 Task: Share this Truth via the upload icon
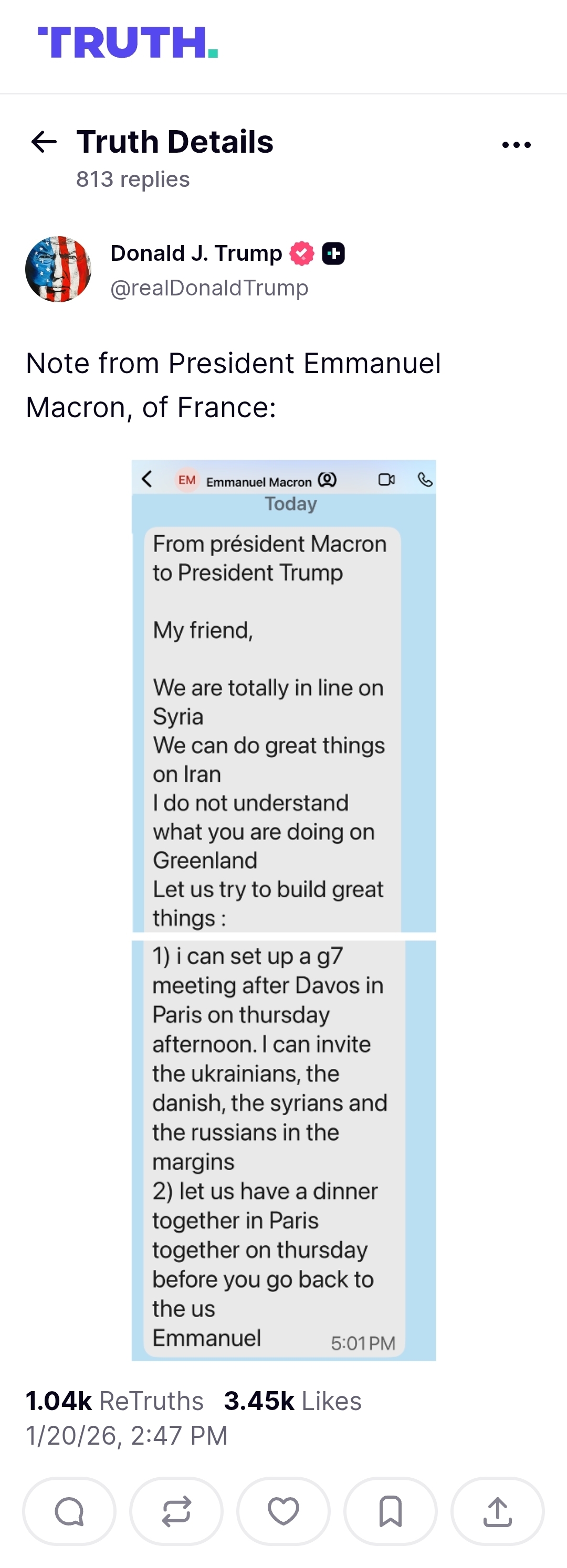point(498,1511)
